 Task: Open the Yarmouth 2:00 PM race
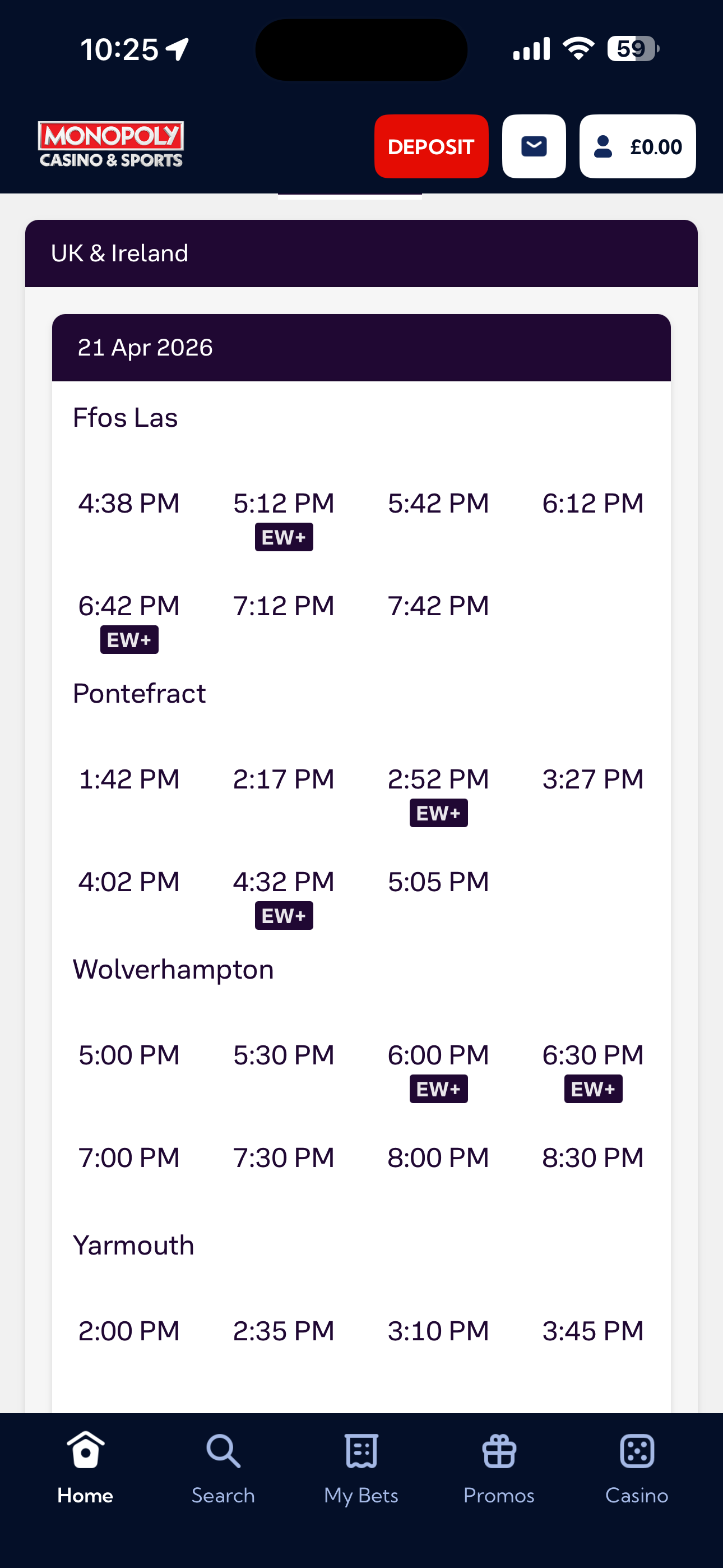pos(129,1331)
